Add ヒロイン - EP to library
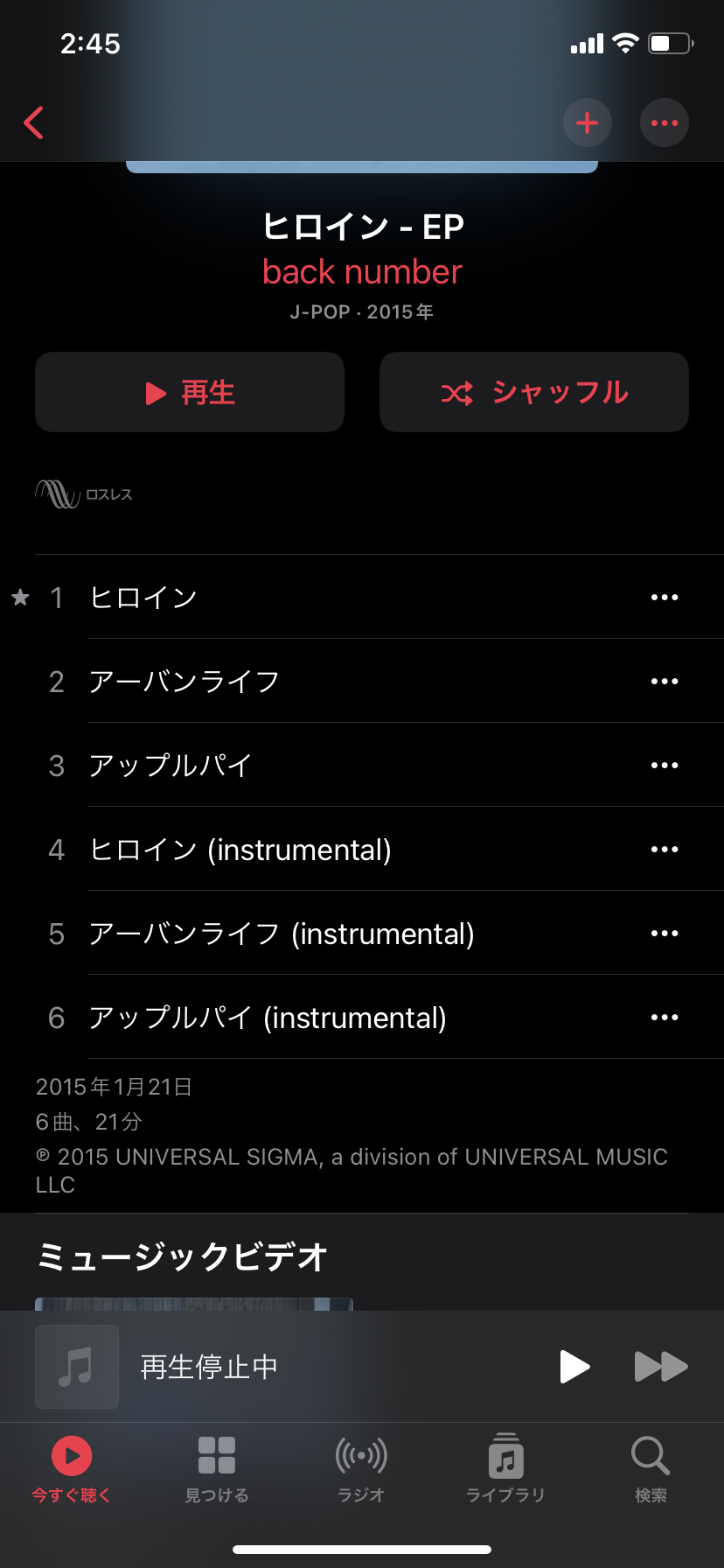The width and height of the screenshot is (724, 1568). coord(587,123)
